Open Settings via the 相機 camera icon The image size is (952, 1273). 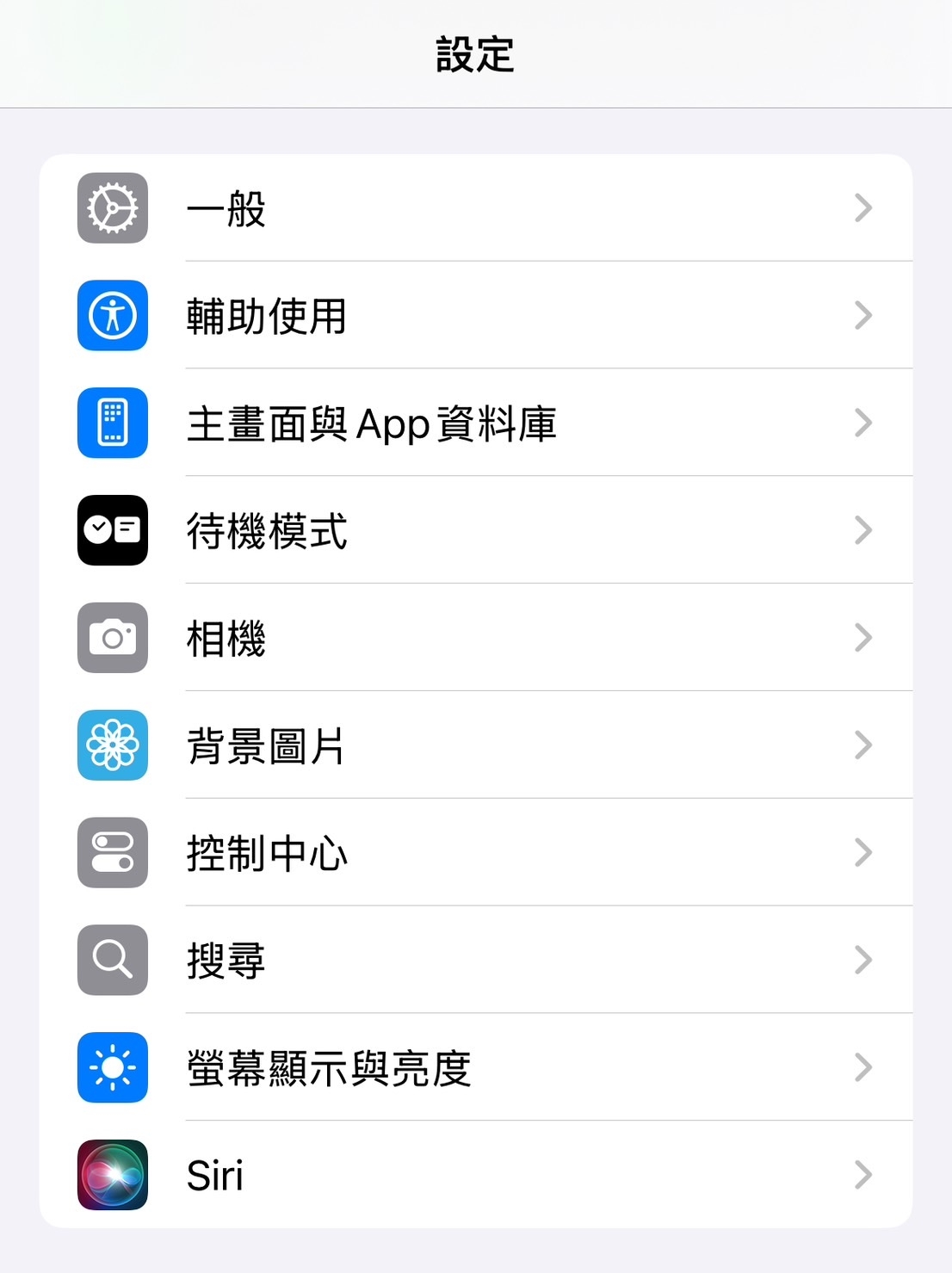pos(112,638)
